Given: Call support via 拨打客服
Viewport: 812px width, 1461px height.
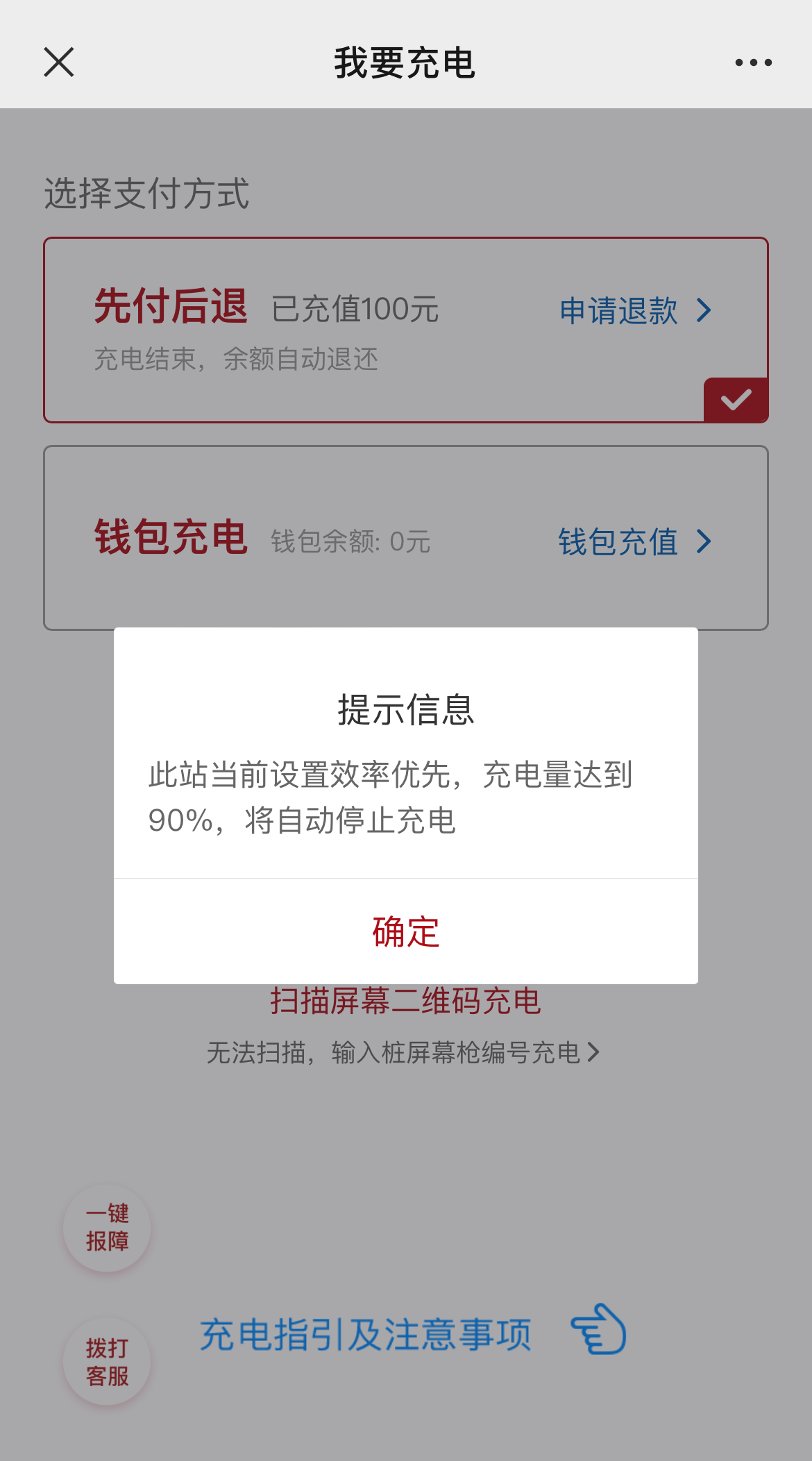Looking at the screenshot, I should (107, 1362).
